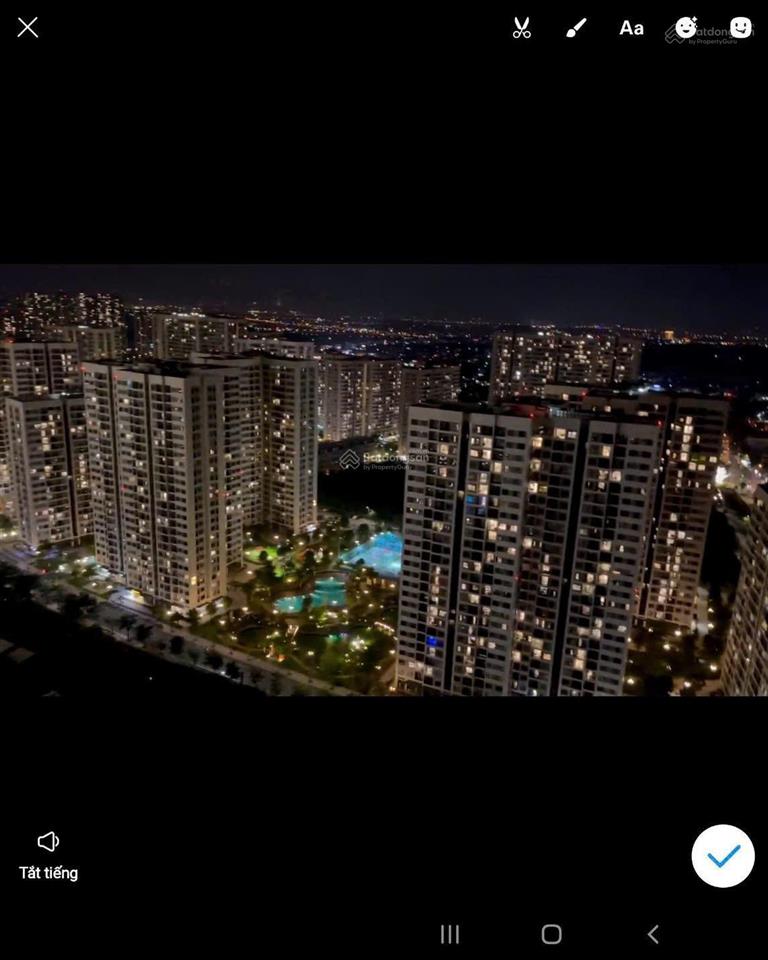Confirm with the blue checkmark button
The image size is (768, 960).
pyautogui.click(x=723, y=855)
